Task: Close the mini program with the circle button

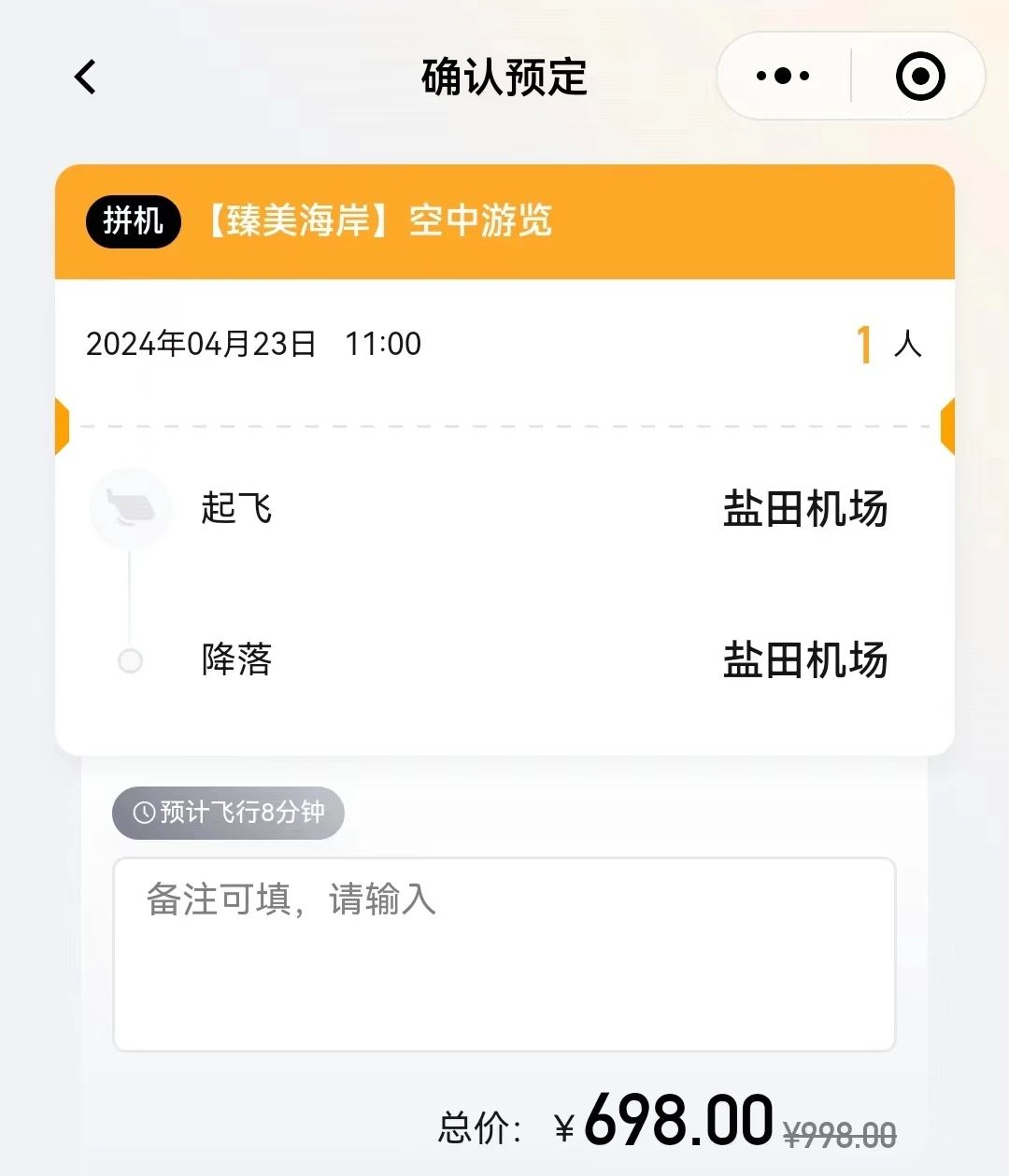Action: coord(920,76)
